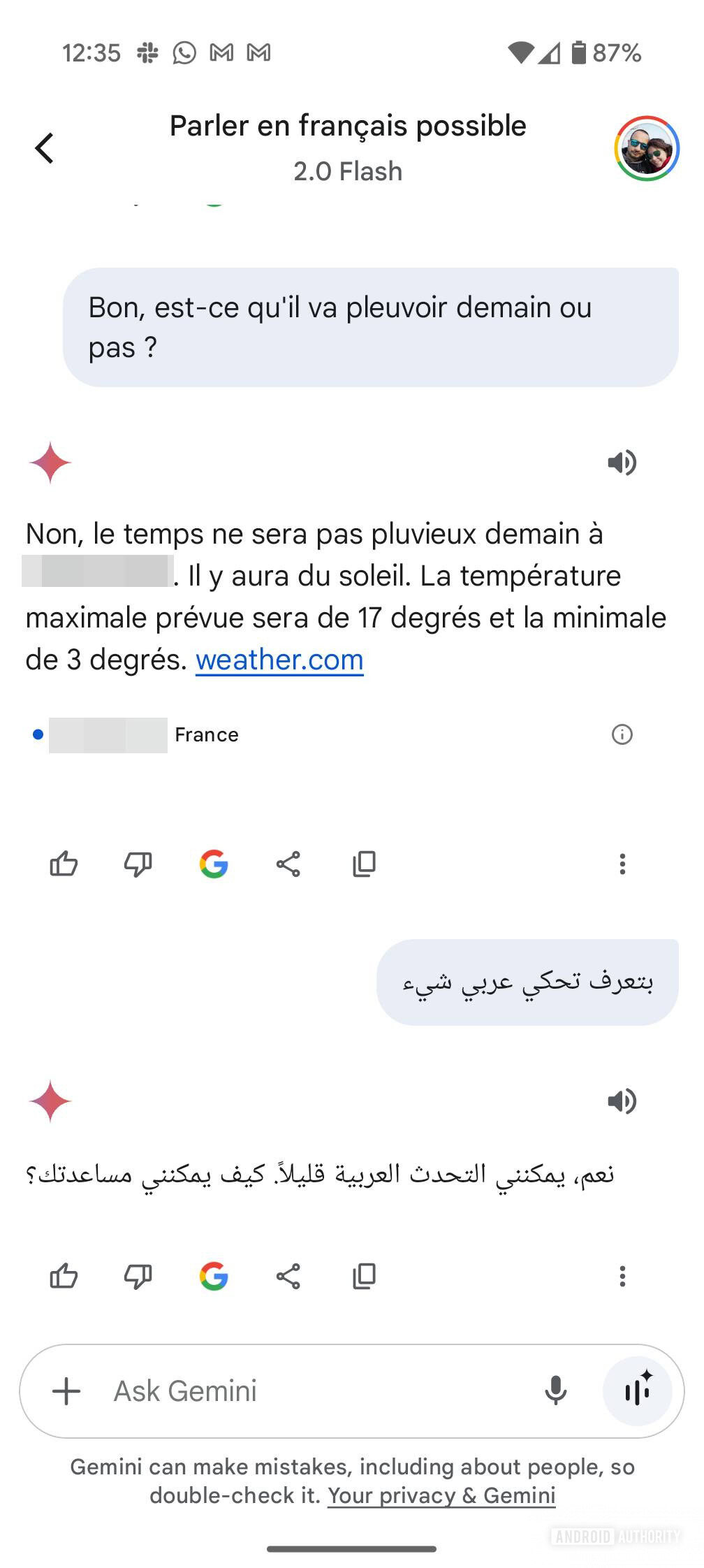The image size is (704, 1568).
Task: Like the French weather response
Action: [x=64, y=864]
